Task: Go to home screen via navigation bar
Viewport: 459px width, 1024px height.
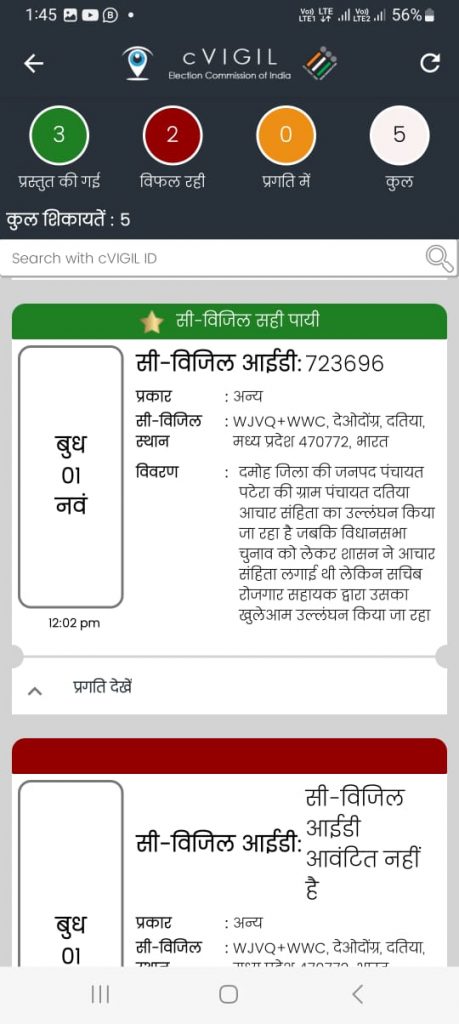Action: coord(229,995)
